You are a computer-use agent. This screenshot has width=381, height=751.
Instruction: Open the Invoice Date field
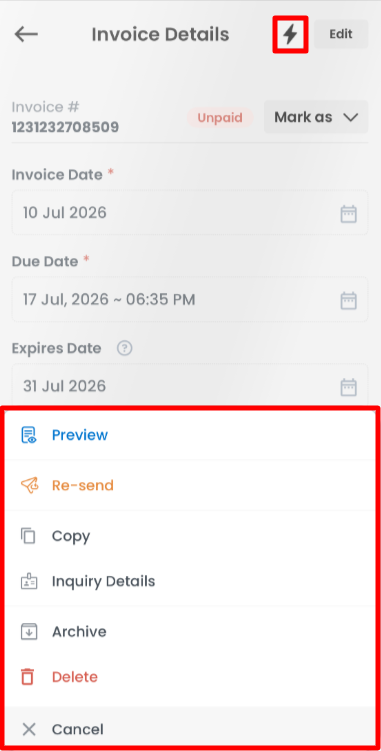[190, 213]
